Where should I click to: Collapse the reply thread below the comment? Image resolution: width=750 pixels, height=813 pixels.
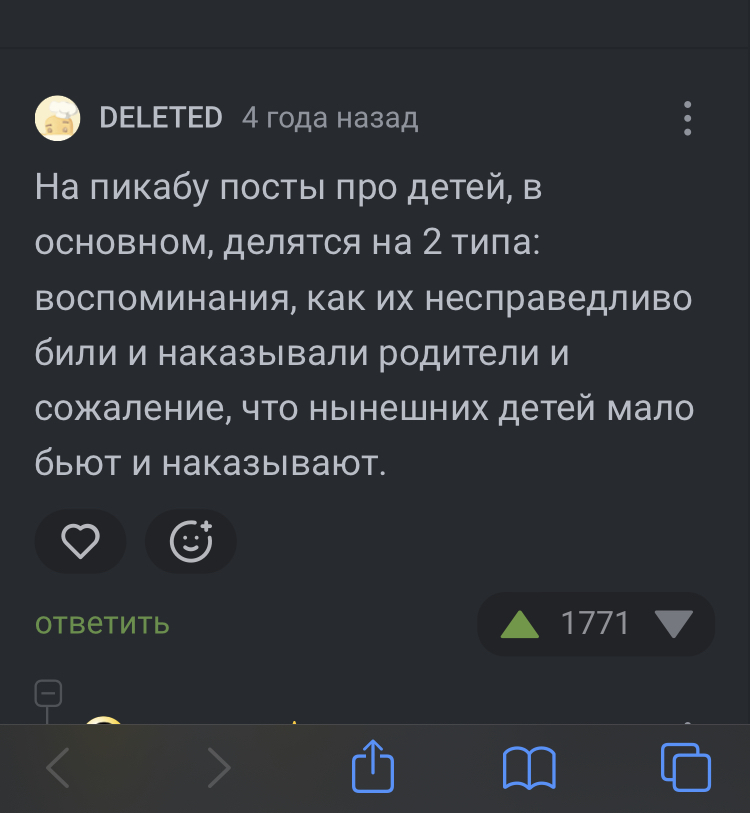point(48,692)
